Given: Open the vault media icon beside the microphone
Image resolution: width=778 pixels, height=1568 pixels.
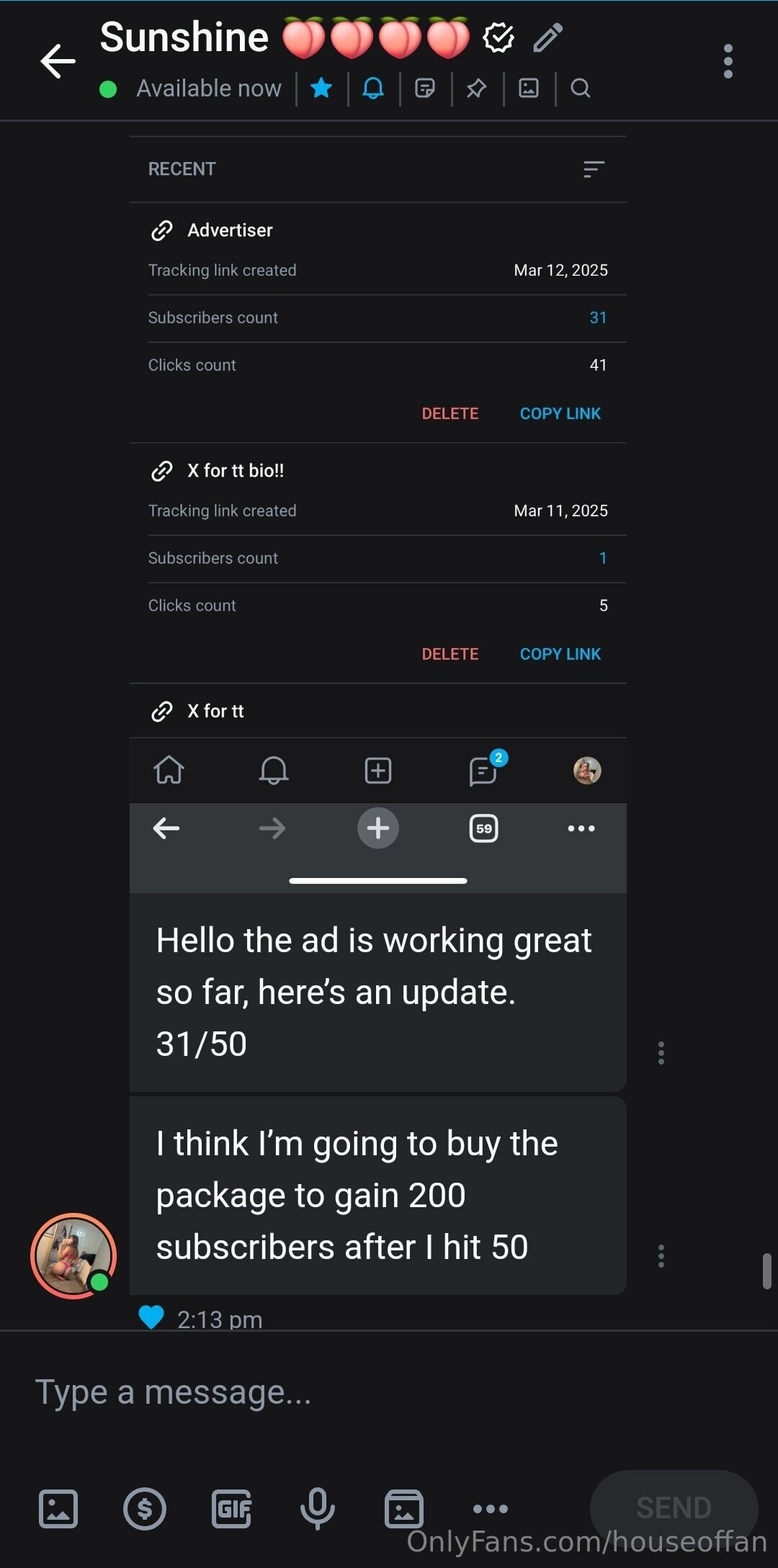Looking at the screenshot, I should (x=403, y=1508).
